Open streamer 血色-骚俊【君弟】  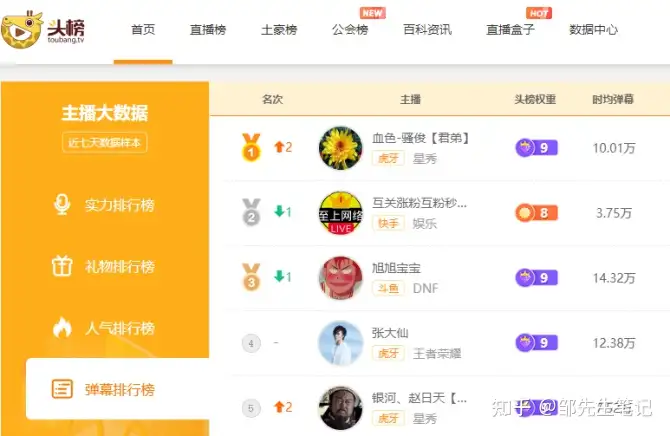(420, 138)
